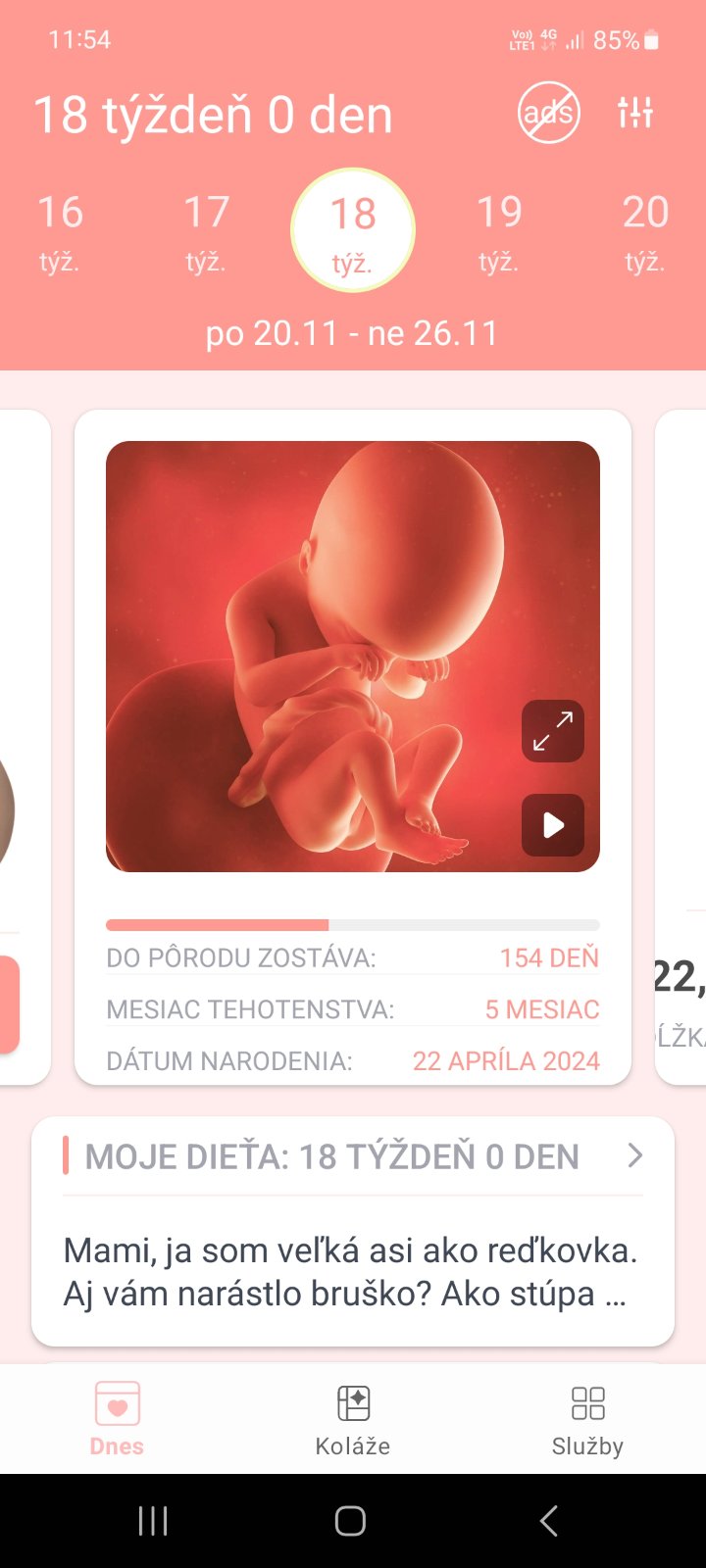This screenshot has width=706, height=1568.
Task: Remove ads via the no-ads icon
Action: point(548,114)
